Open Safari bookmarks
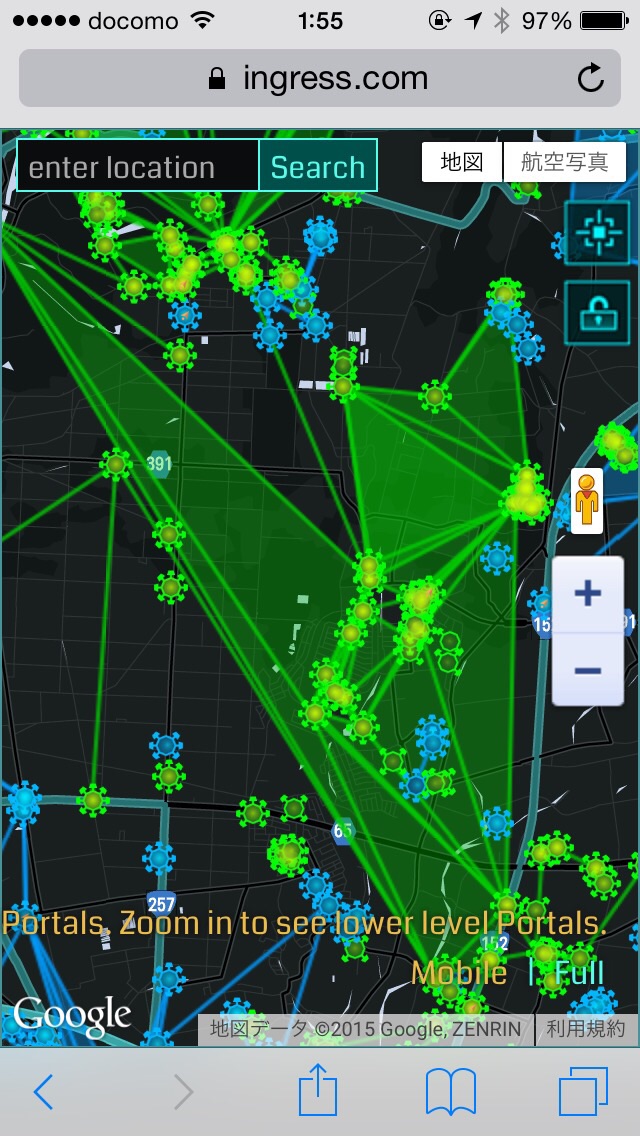Viewport: 640px width, 1136px height. [451, 1092]
